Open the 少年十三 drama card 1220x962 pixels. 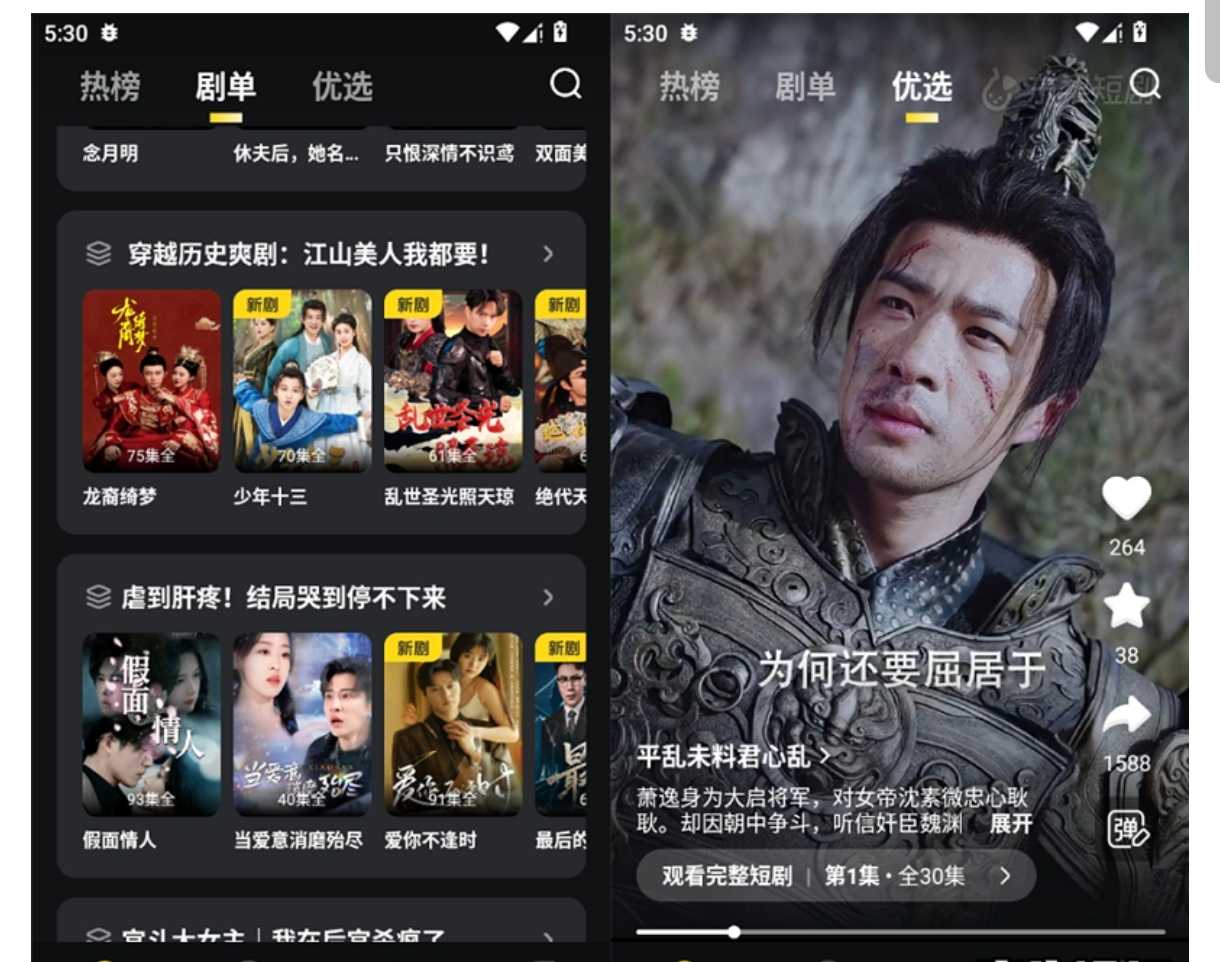tap(302, 381)
